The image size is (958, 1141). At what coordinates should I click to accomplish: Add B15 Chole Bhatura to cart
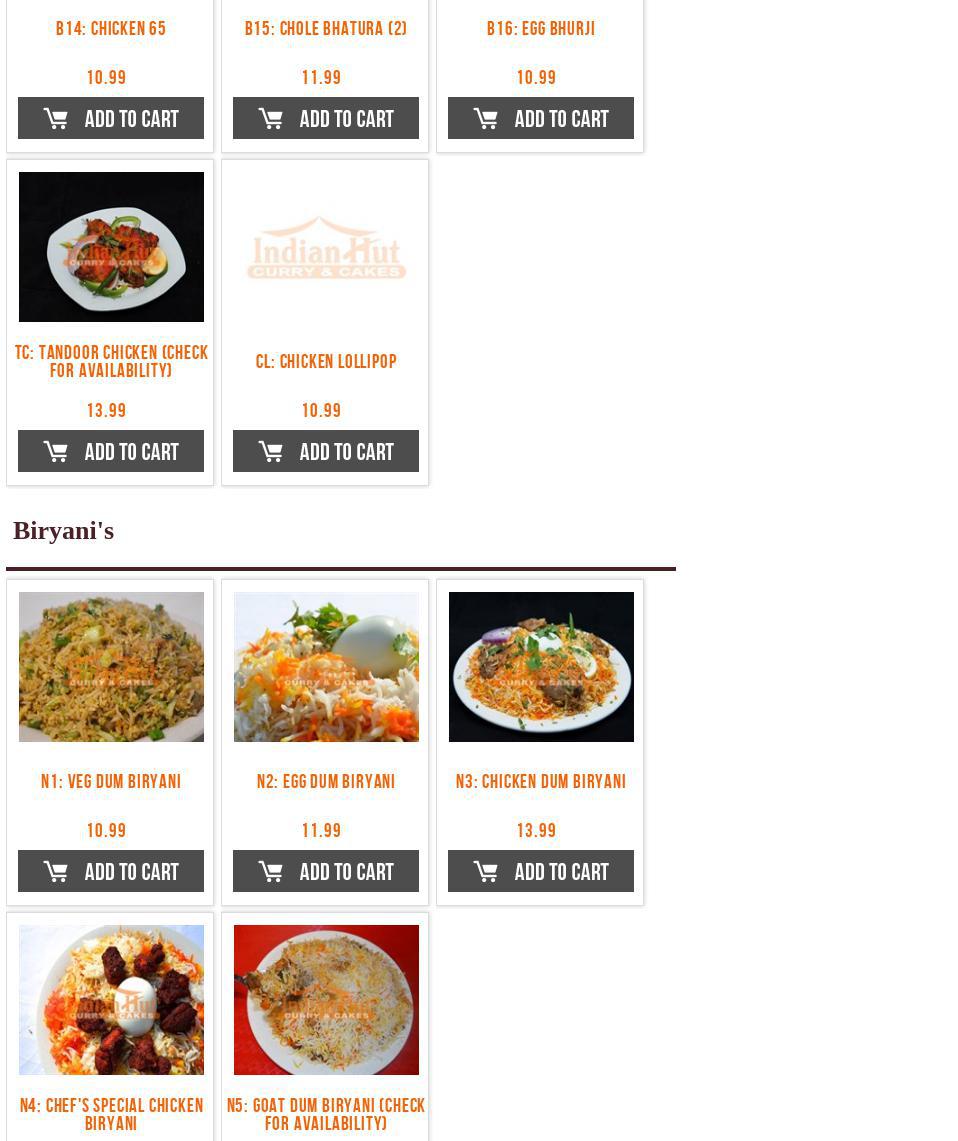[x=326, y=118]
